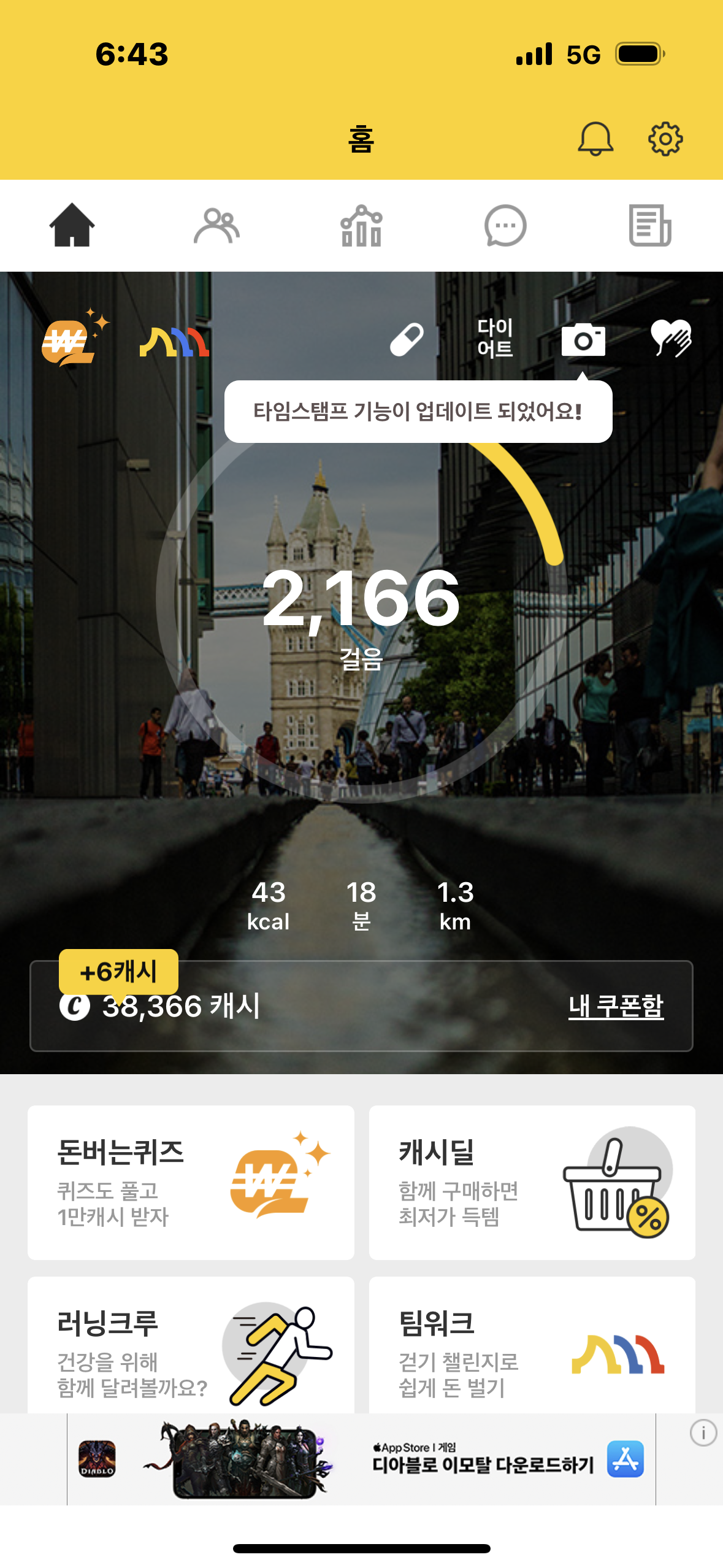Viewport: 723px width, 1568px height.
Task: Open 내 쿠폰함 link
Action: pos(616,1006)
